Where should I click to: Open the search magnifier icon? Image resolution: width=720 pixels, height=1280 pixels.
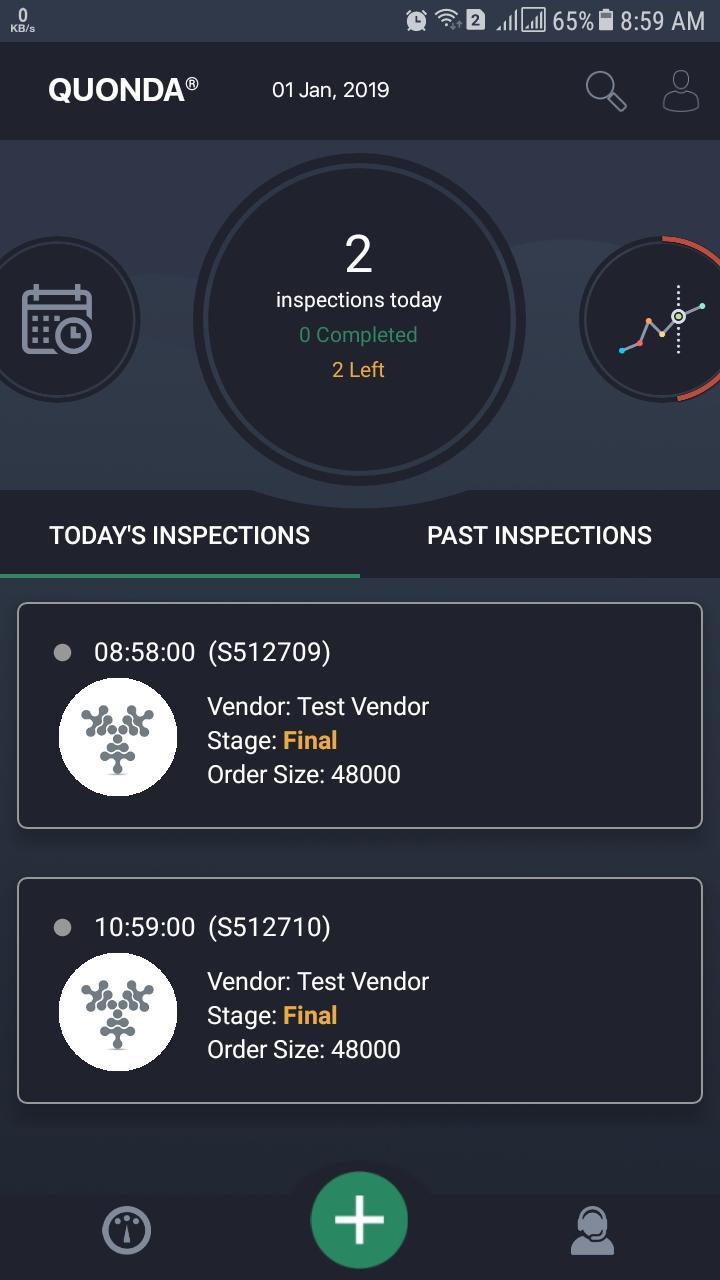coord(606,91)
